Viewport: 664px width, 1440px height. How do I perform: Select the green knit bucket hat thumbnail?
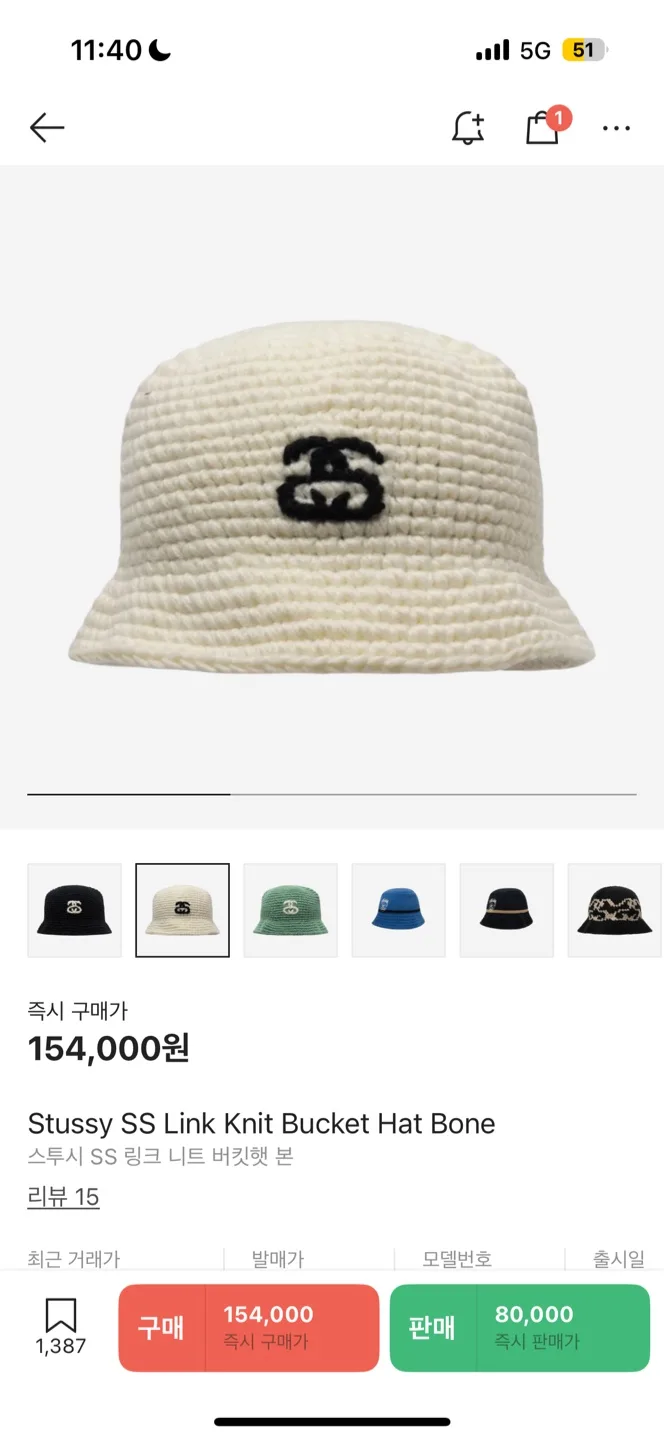(x=290, y=910)
